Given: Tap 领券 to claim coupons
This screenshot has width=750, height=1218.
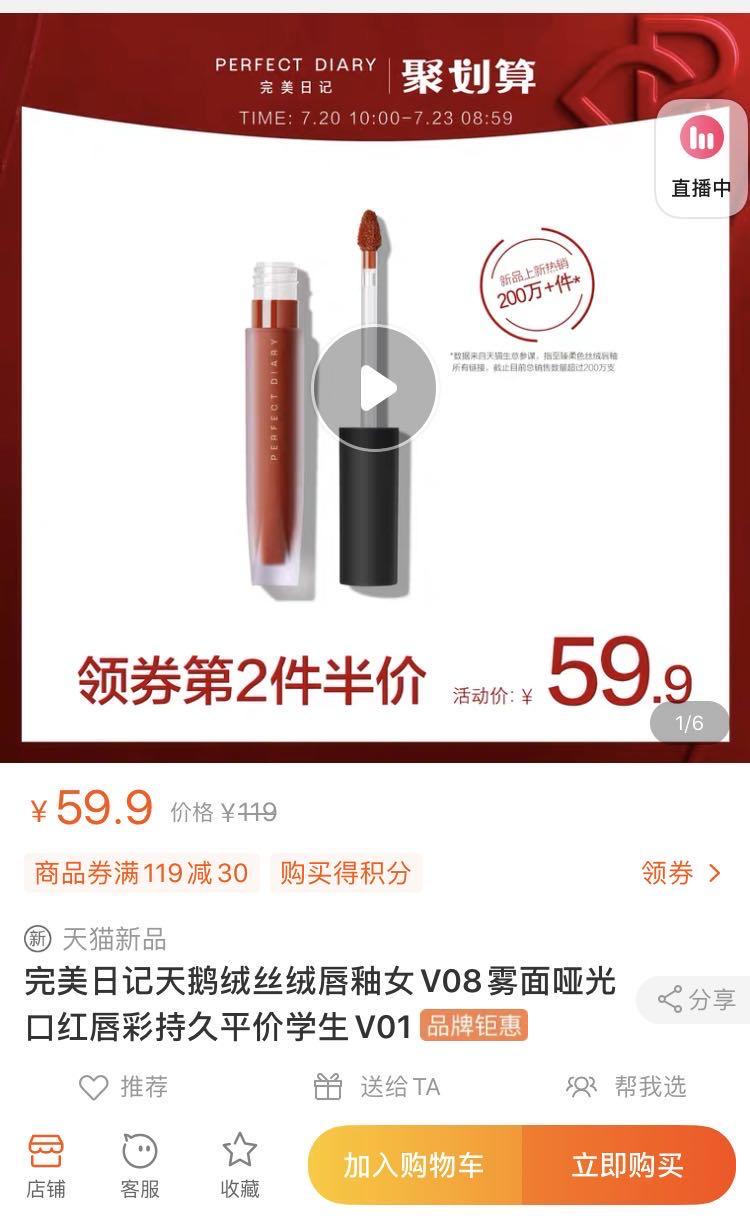Looking at the screenshot, I should (680, 873).
